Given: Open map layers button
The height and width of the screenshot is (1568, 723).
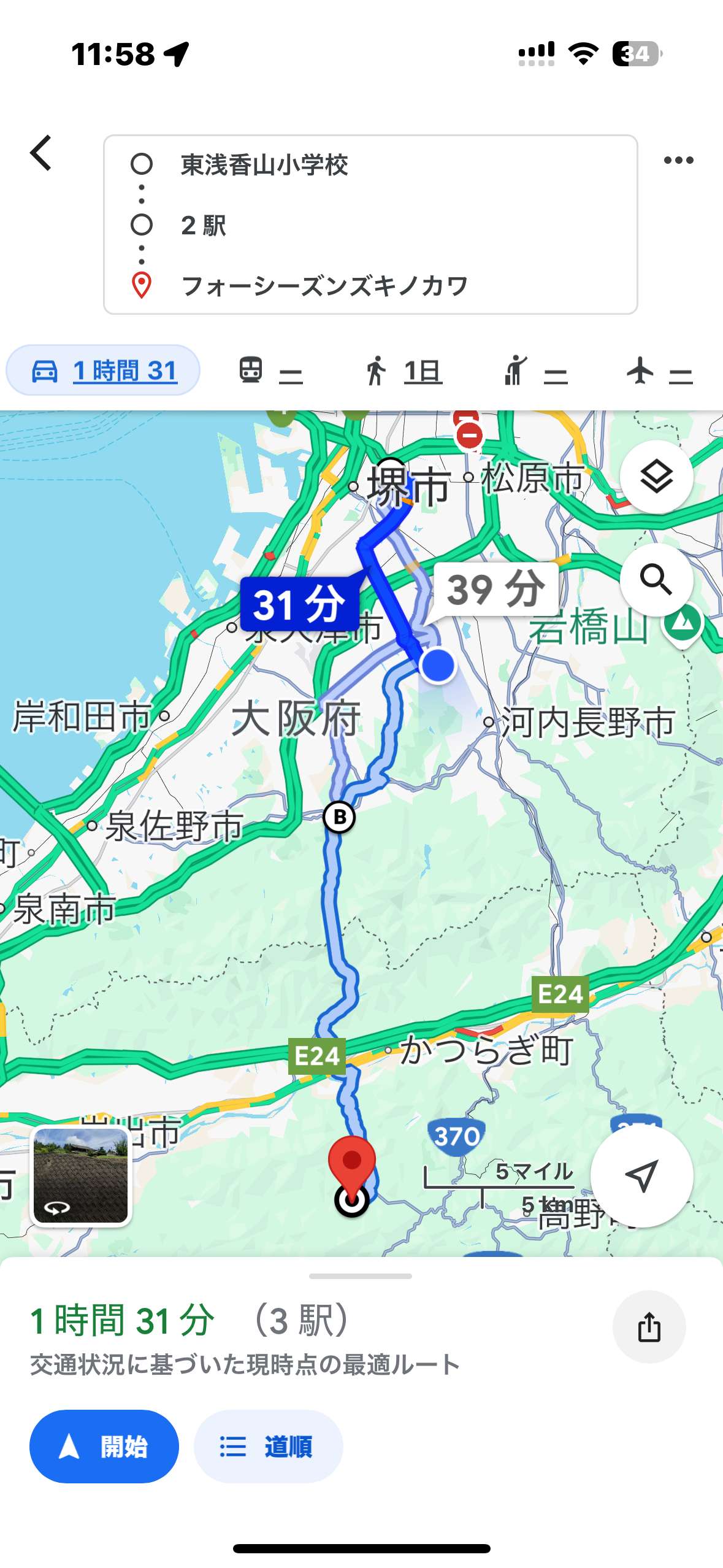Looking at the screenshot, I should 656,477.
